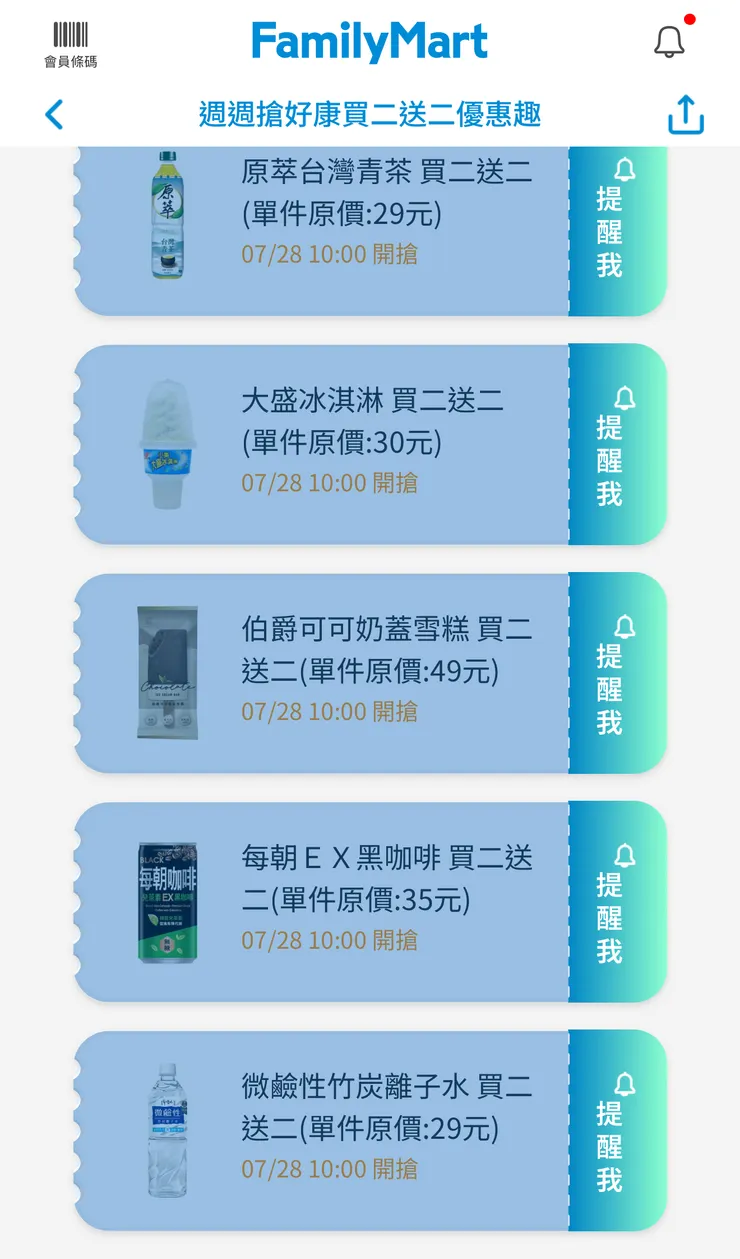This screenshot has width=740, height=1259.
Task: Tap the back chevron to leave this page
Action: pos(55,114)
